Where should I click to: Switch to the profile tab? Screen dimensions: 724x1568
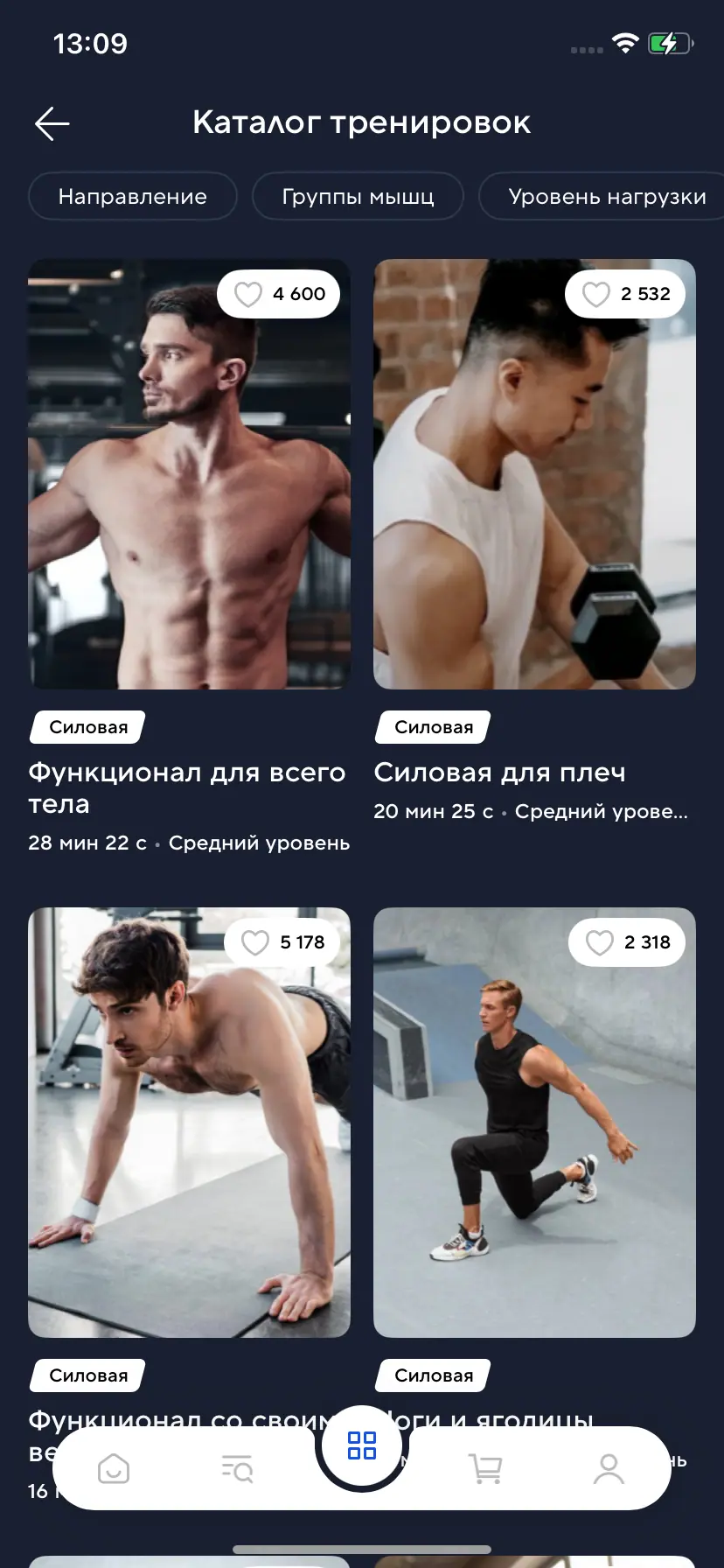(609, 1468)
